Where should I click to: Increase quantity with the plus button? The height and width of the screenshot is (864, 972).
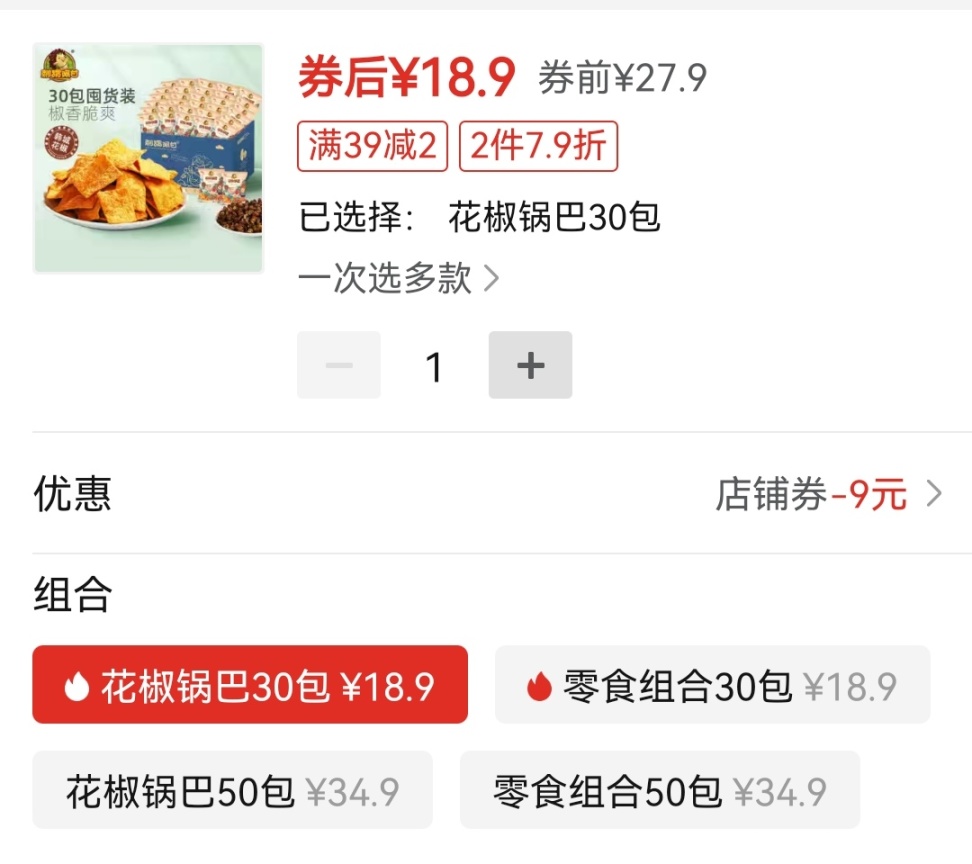[530, 366]
